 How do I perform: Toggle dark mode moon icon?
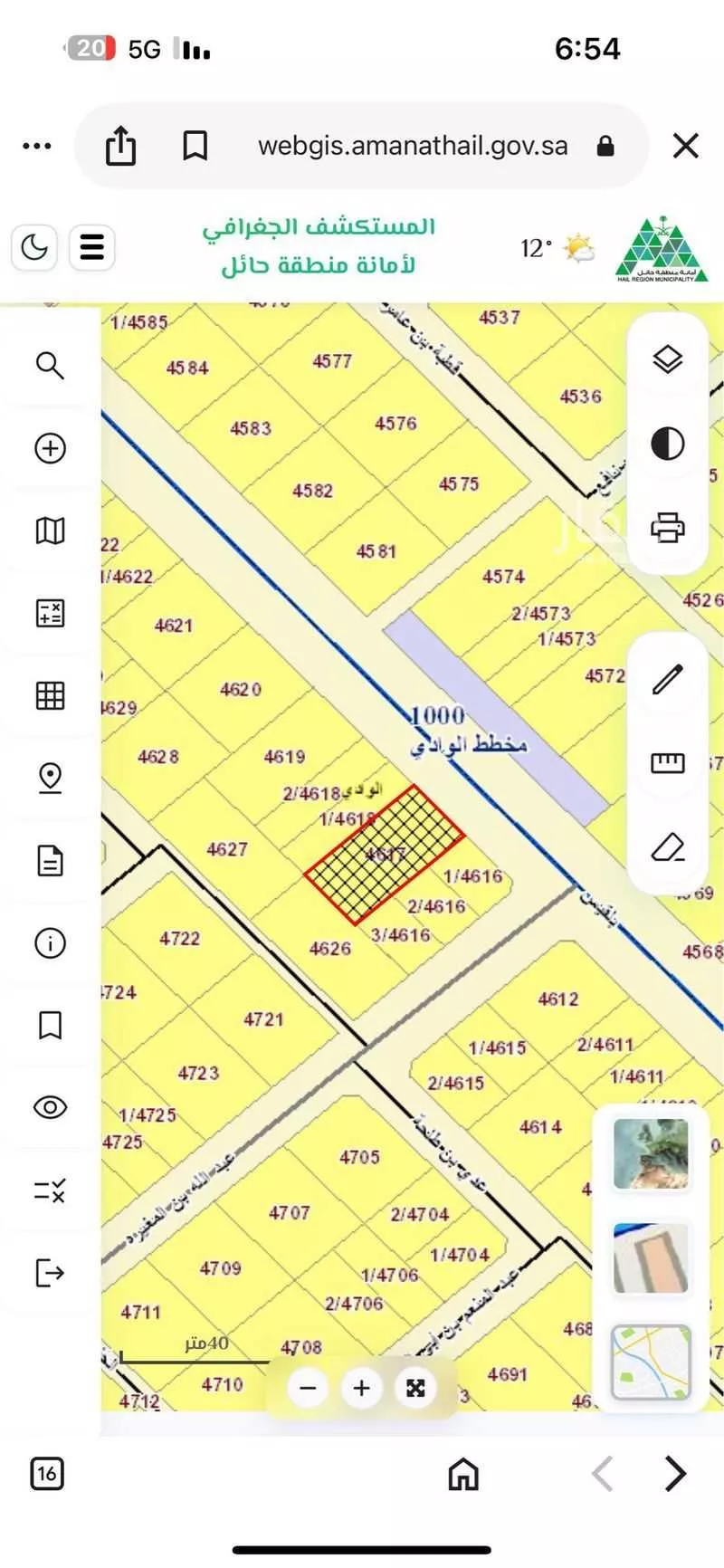35,247
